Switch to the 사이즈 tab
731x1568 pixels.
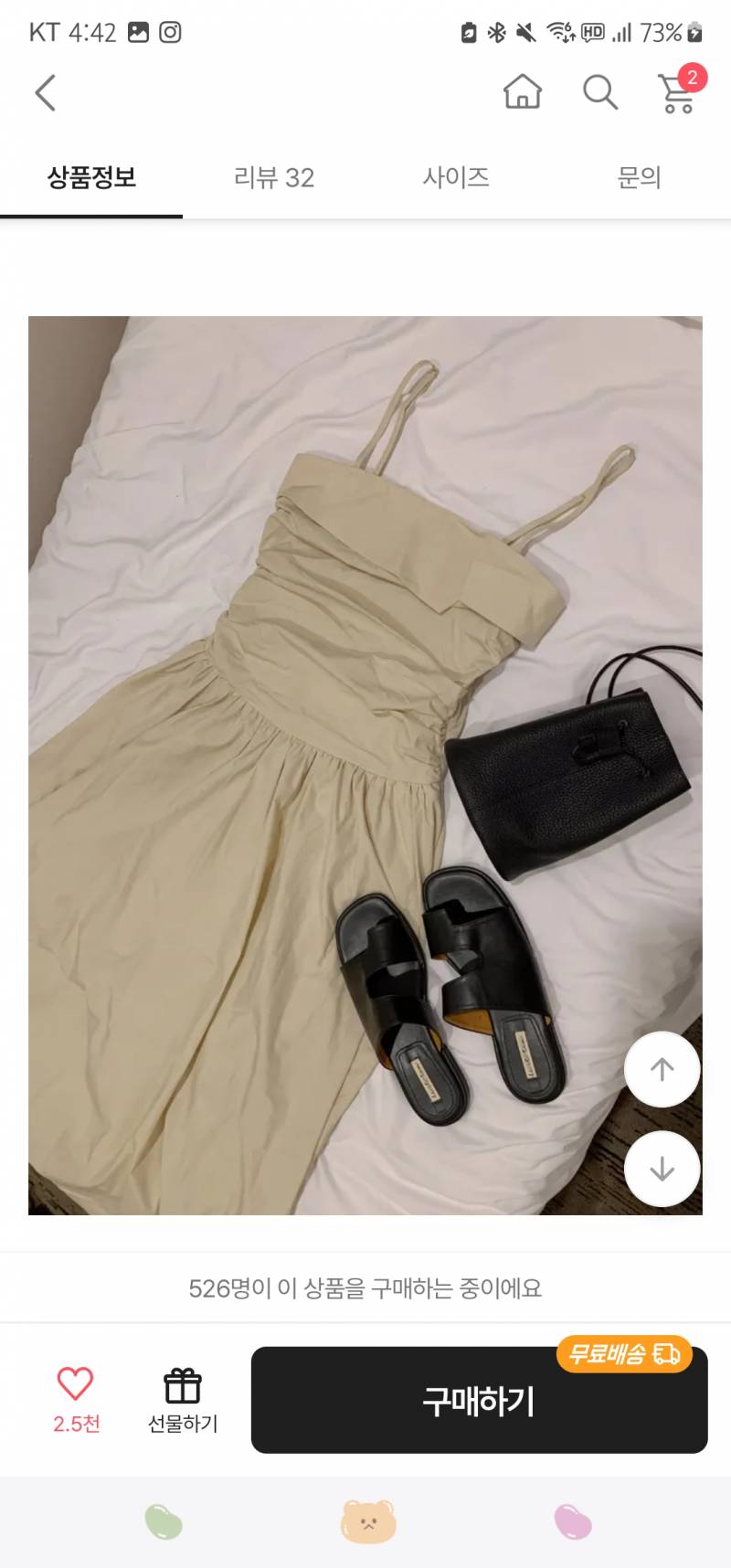(456, 177)
